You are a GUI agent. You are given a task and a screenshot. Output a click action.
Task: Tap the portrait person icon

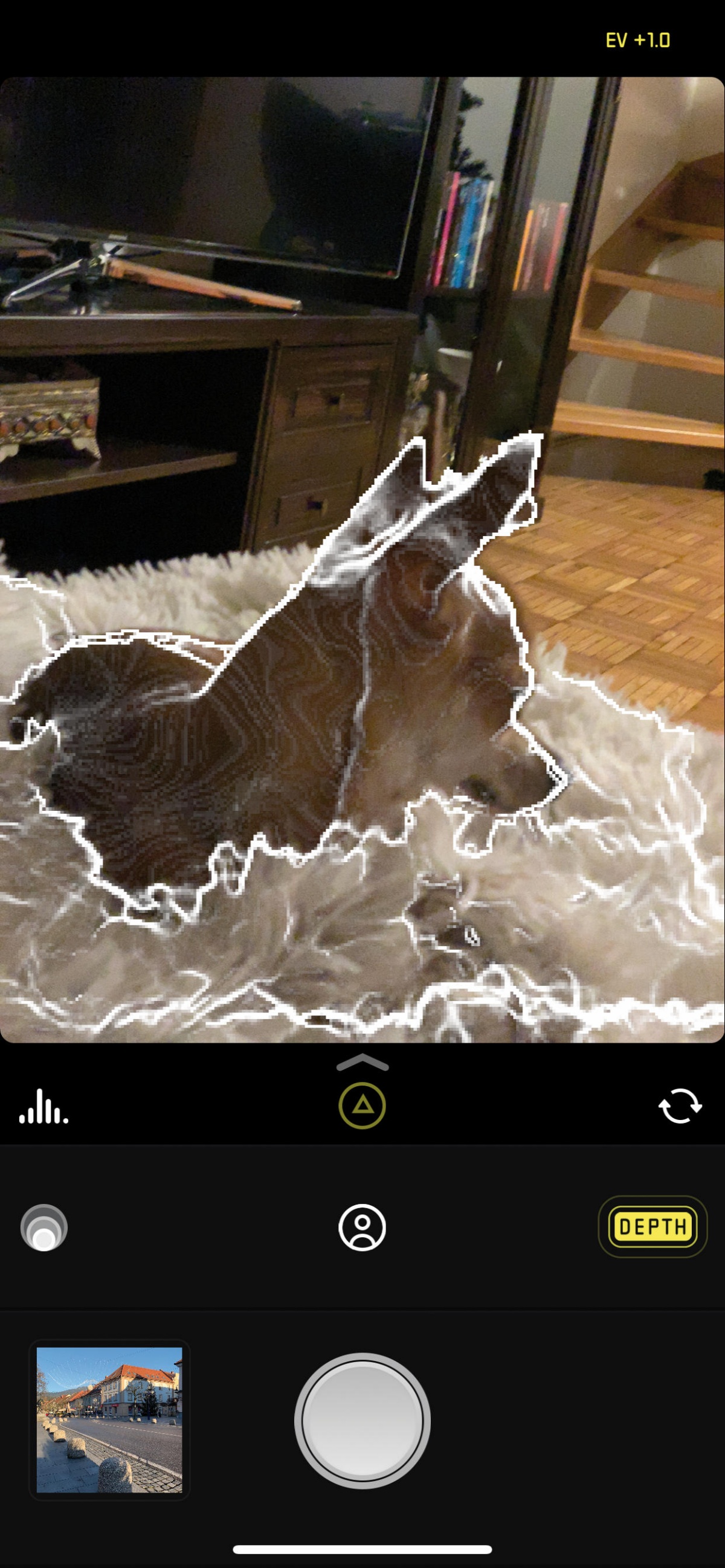[x=362, y=1227]
